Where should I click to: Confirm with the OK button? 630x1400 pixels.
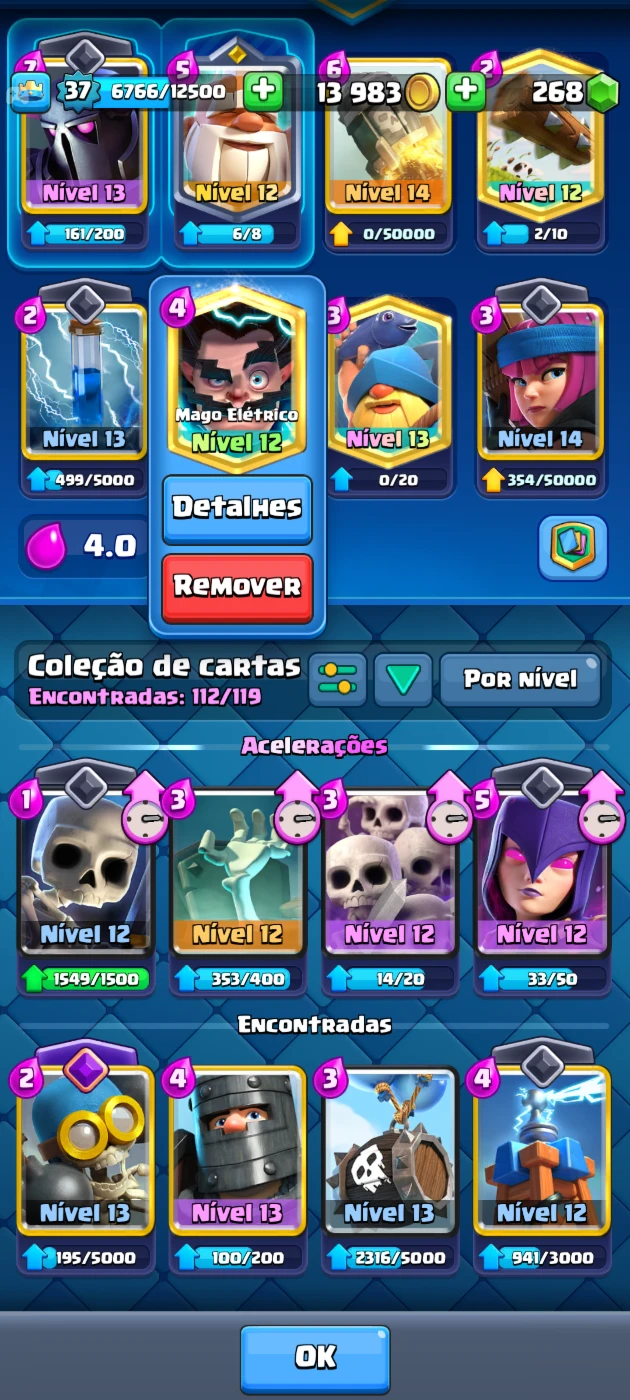tap(315, 1357)
